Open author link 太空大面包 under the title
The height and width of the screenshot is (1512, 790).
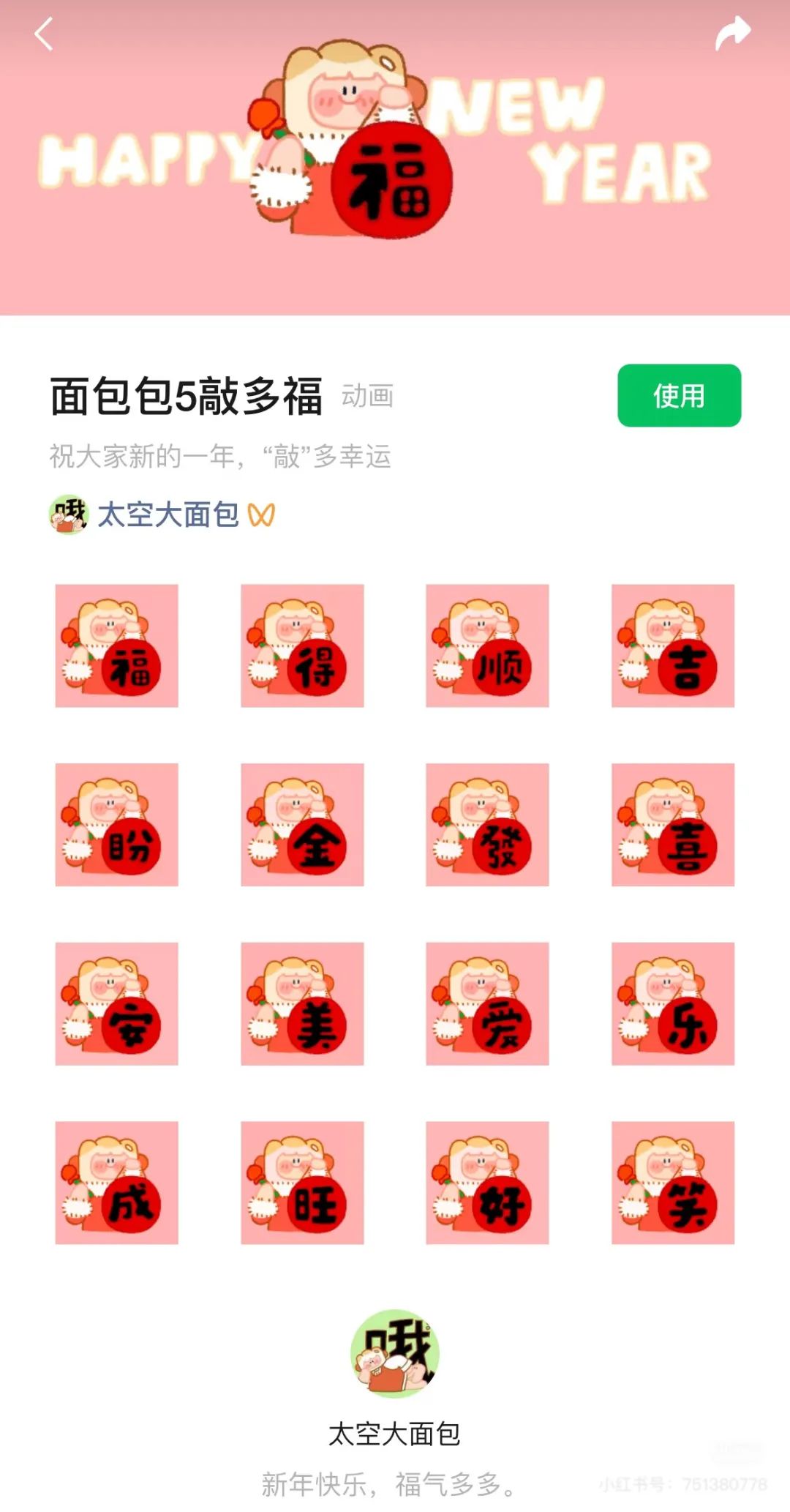point(168,514)
